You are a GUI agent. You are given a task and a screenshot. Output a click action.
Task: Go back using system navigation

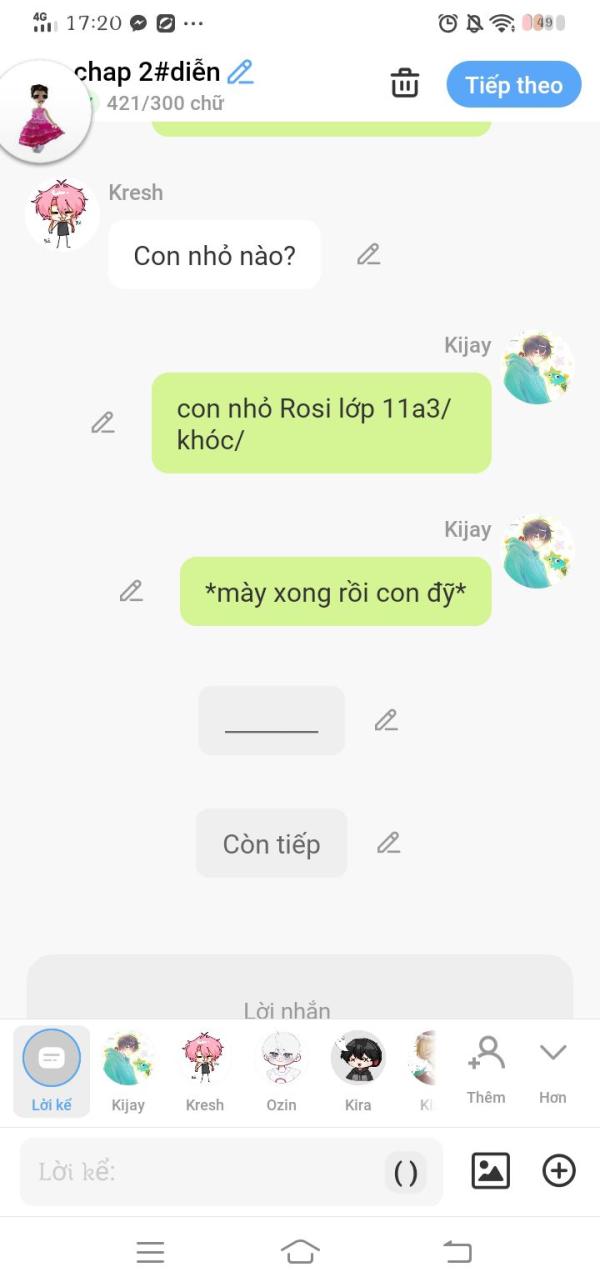point(457,1251)
